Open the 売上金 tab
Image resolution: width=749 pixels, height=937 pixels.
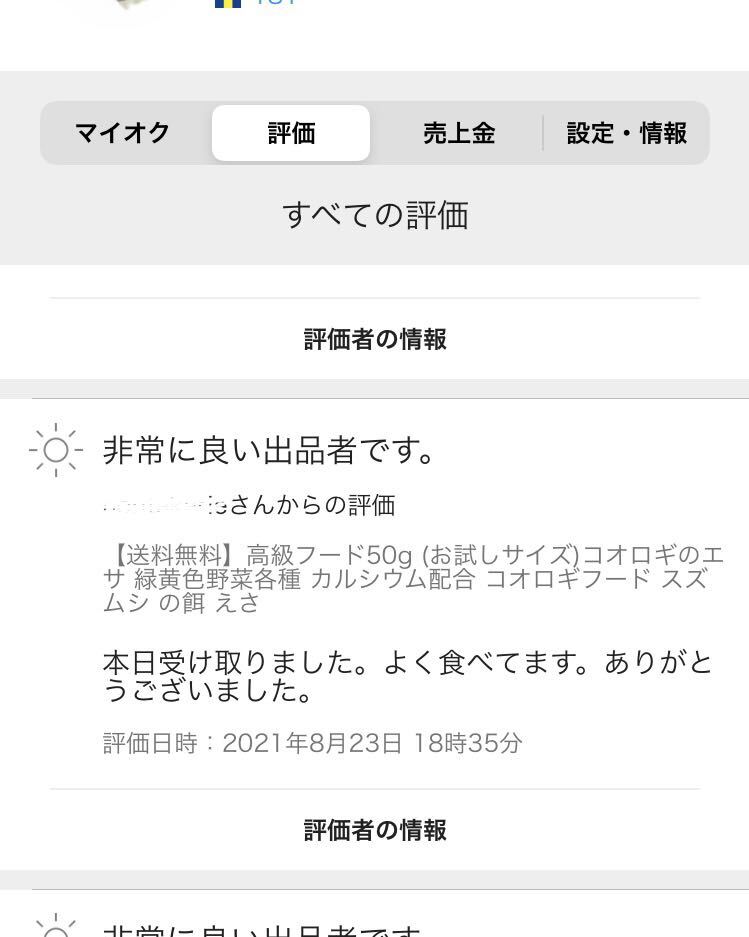458,133
